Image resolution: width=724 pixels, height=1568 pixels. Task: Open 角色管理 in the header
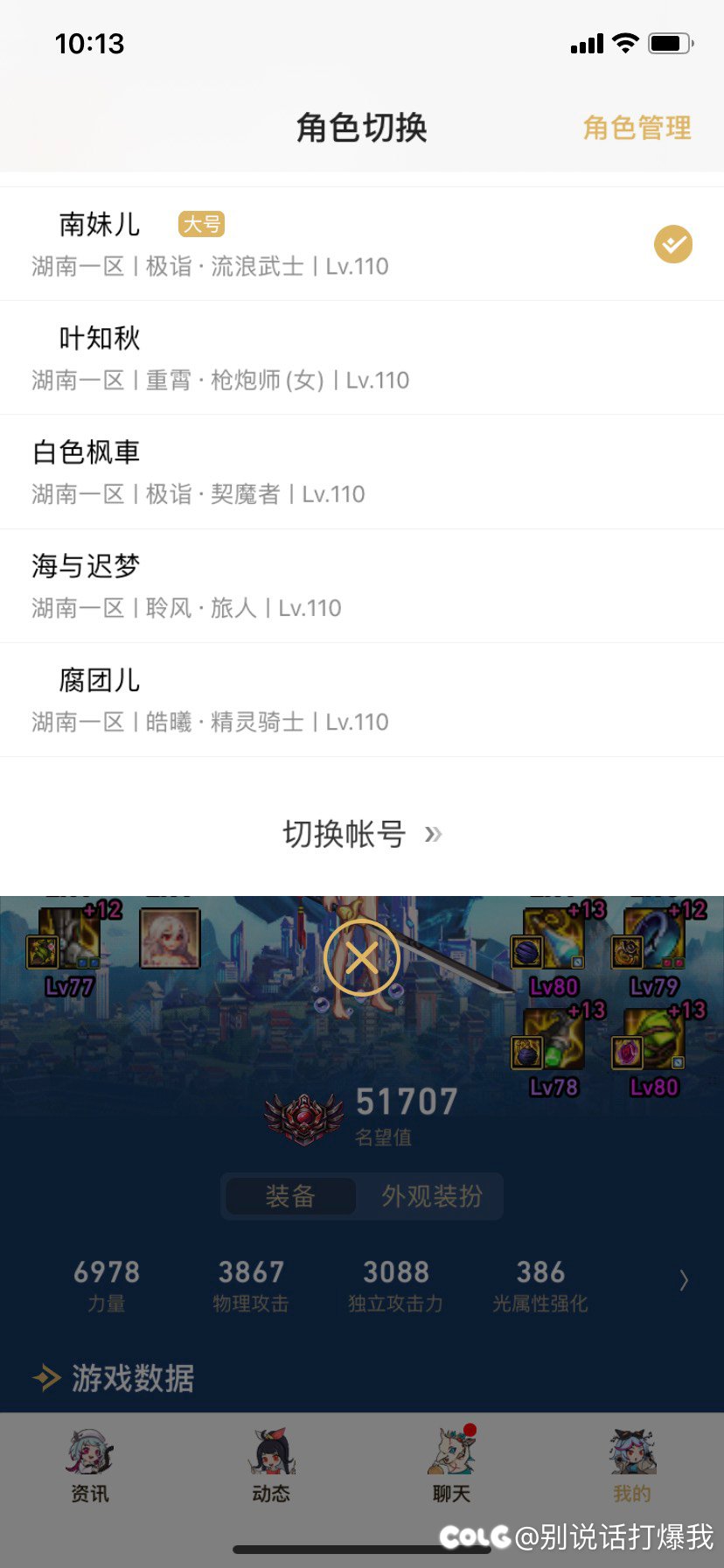(637, 128)
